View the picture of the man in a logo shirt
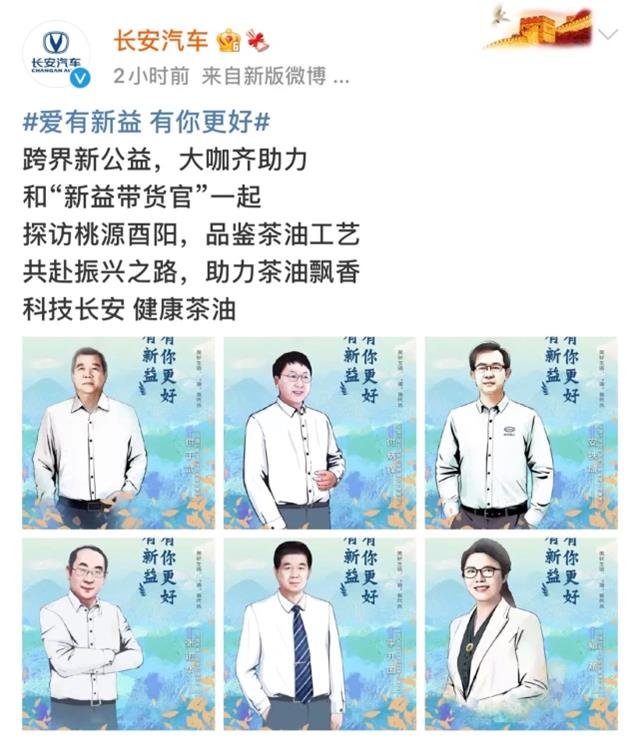This screenshot has height=743, width=640. 520,432
